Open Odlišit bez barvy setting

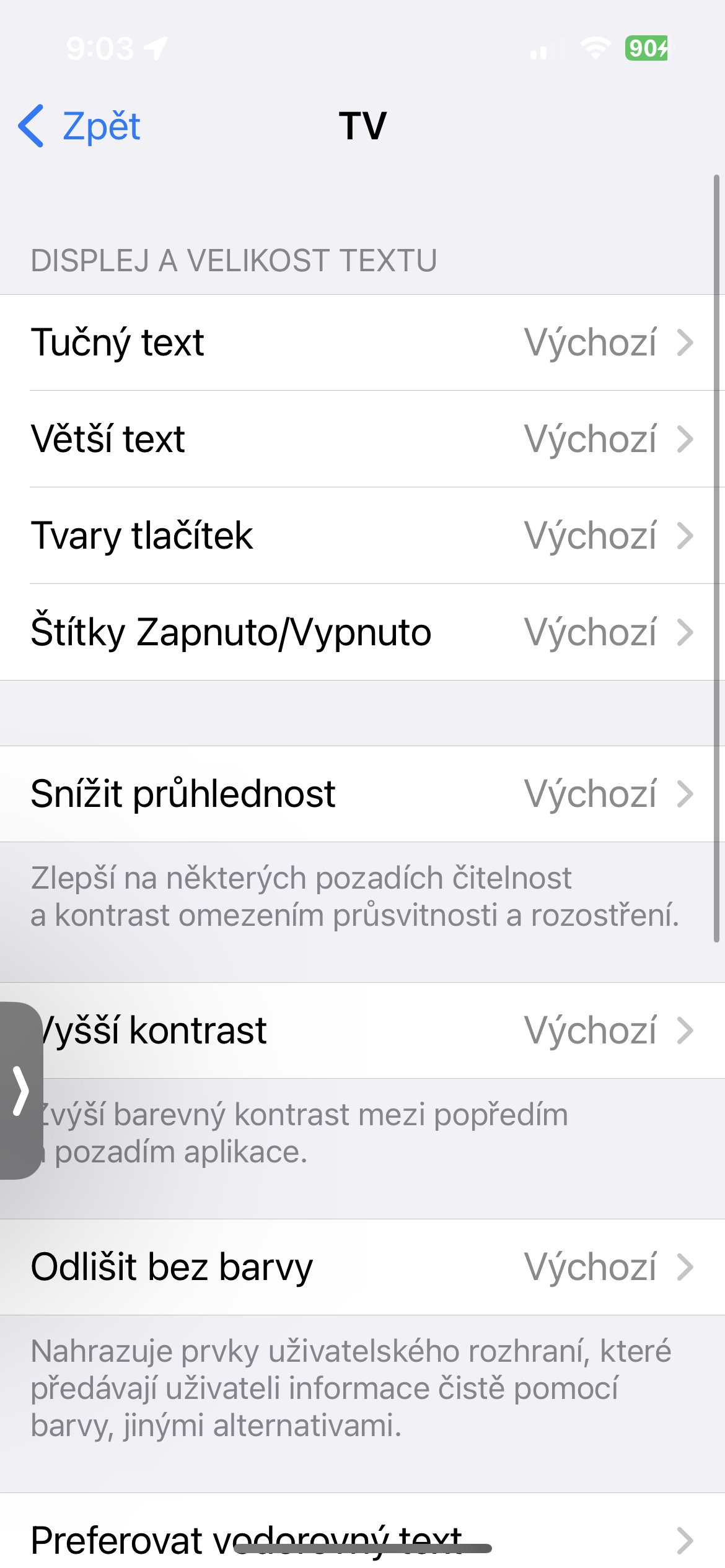pyautogui.click(x=362, y=1267)
